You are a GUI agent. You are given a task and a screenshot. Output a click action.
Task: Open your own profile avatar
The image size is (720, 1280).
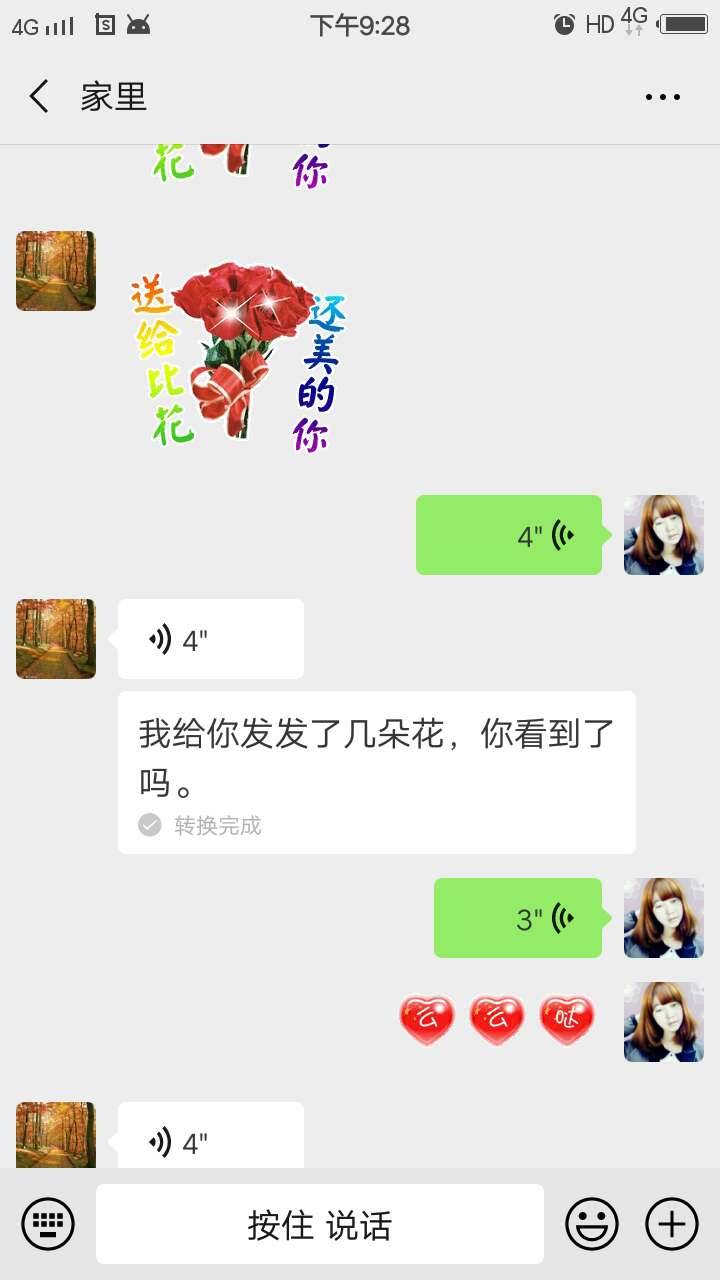(663, 535)
